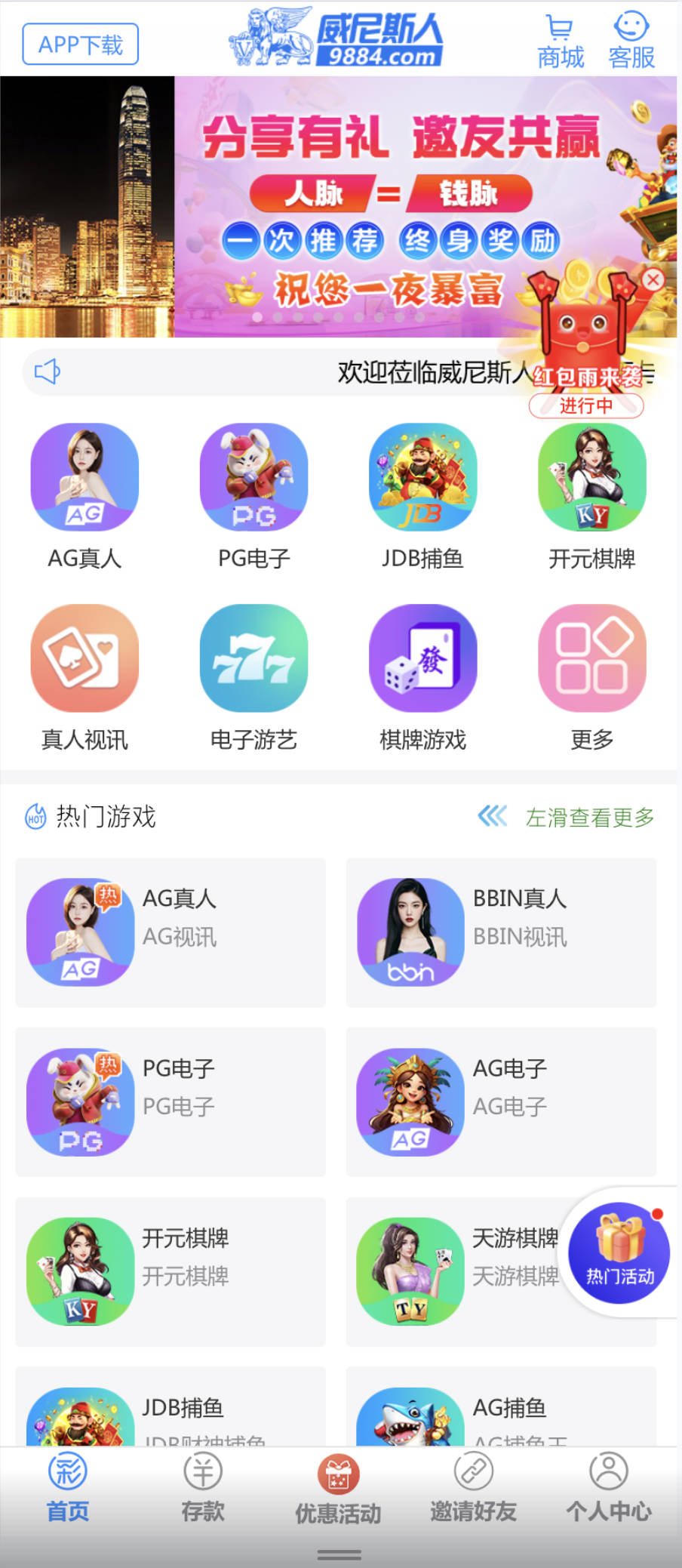Tap the APP下载 download button
The image size is (682, 1568).
coord(80,45)
